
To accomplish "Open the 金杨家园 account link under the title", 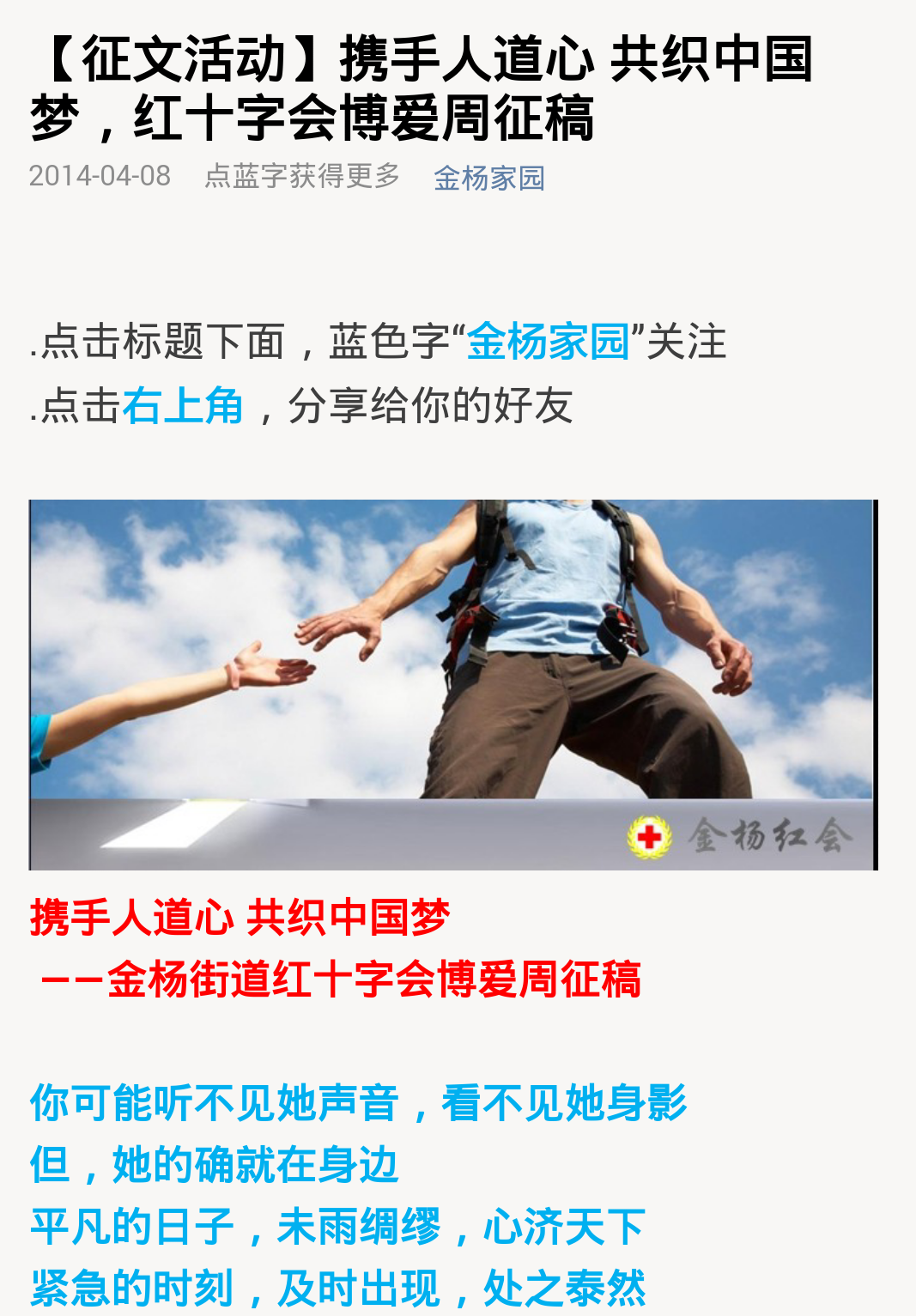I will [x=488, y=178].
